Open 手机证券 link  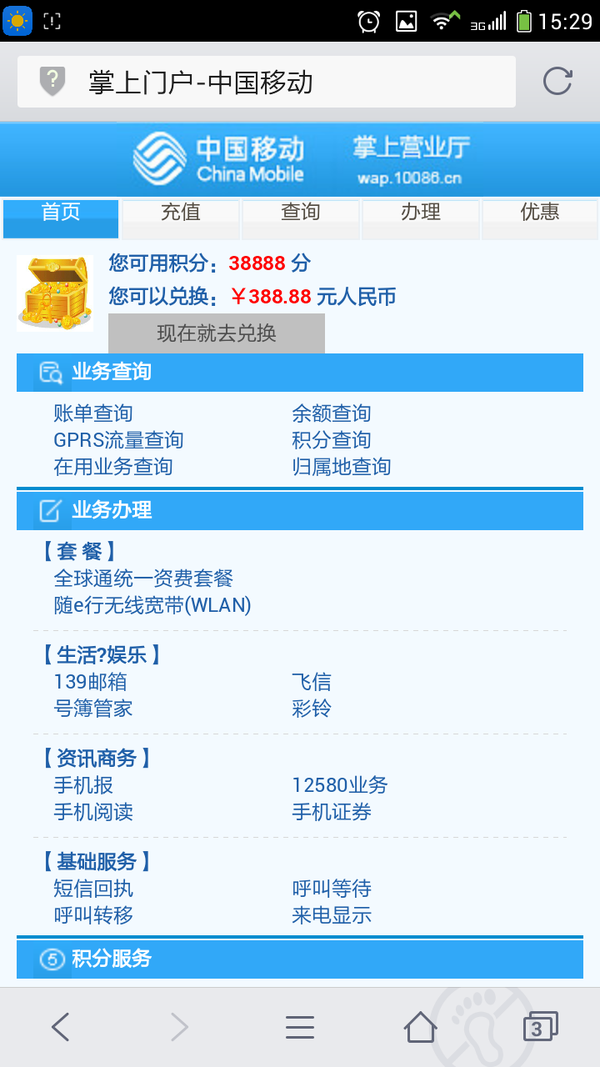pyautogui.click(x=331, y=812)
